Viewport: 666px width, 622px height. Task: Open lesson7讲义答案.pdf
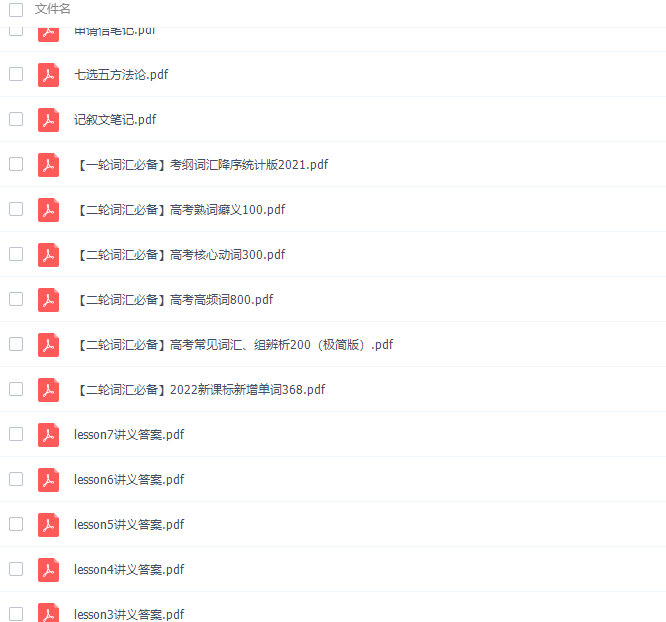coord(129,435)
